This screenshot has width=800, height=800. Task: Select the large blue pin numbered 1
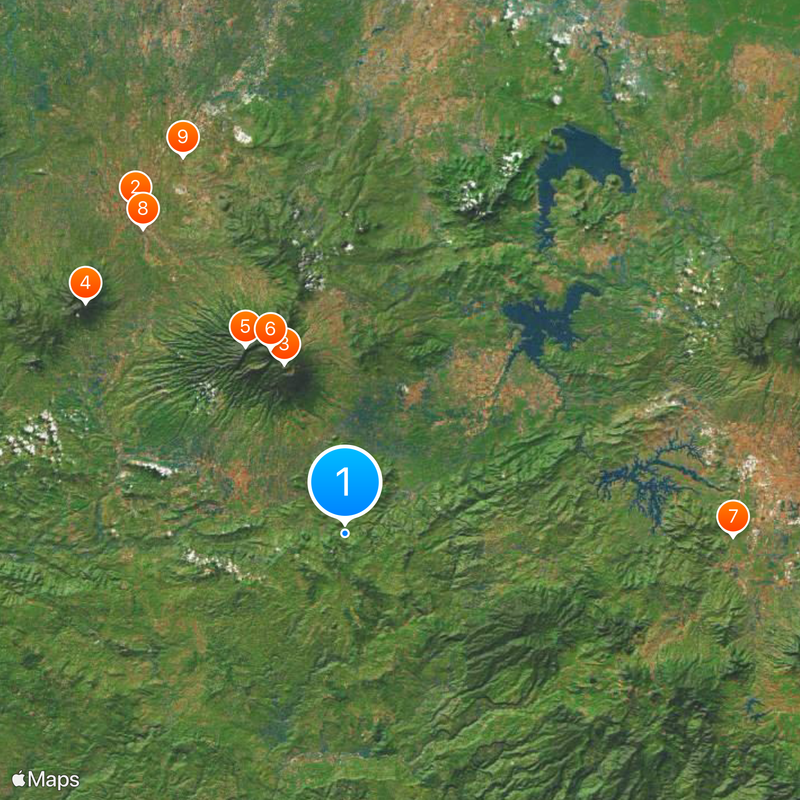point(345,482)
